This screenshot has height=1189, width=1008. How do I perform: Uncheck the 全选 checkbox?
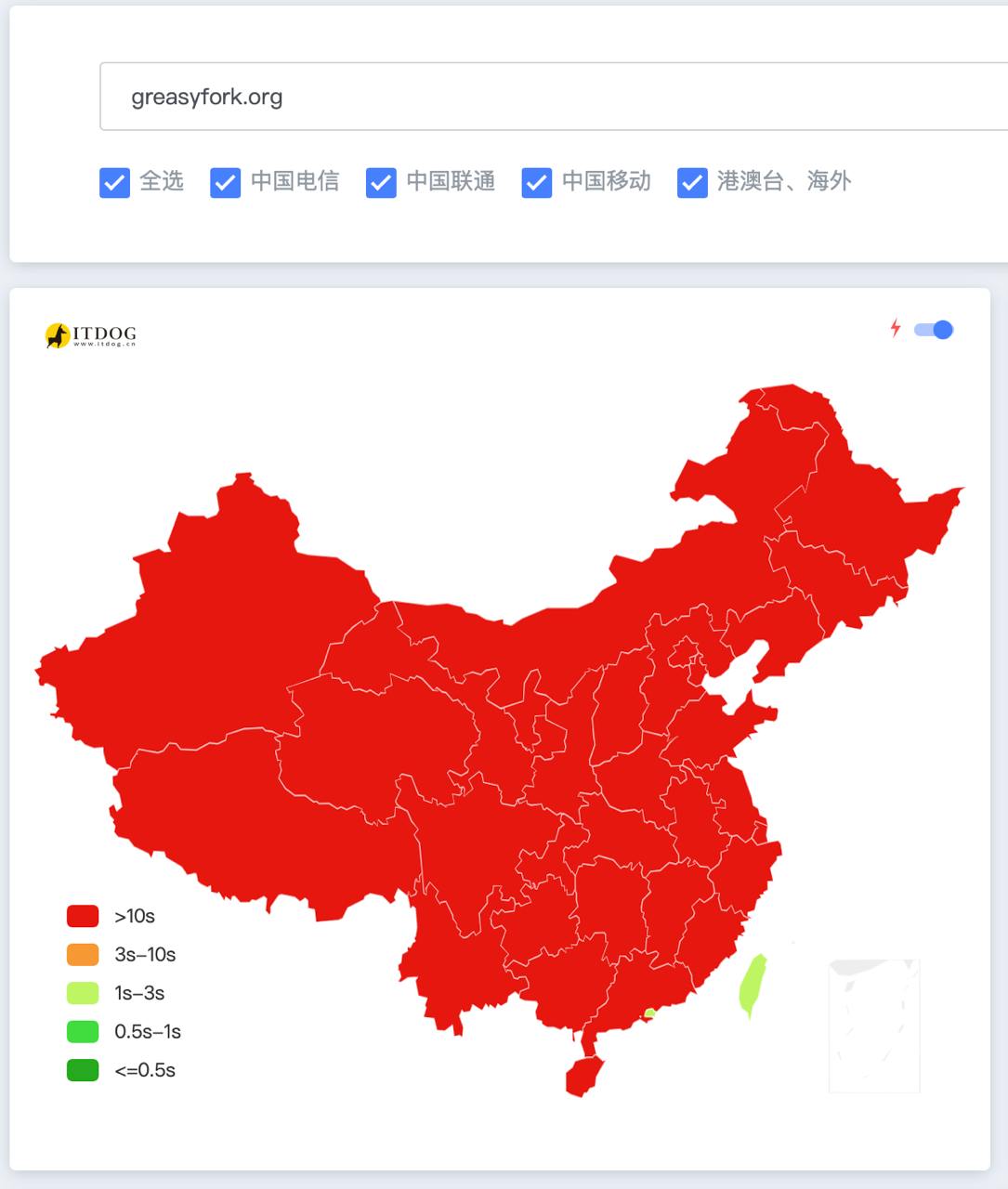(115, 182)
